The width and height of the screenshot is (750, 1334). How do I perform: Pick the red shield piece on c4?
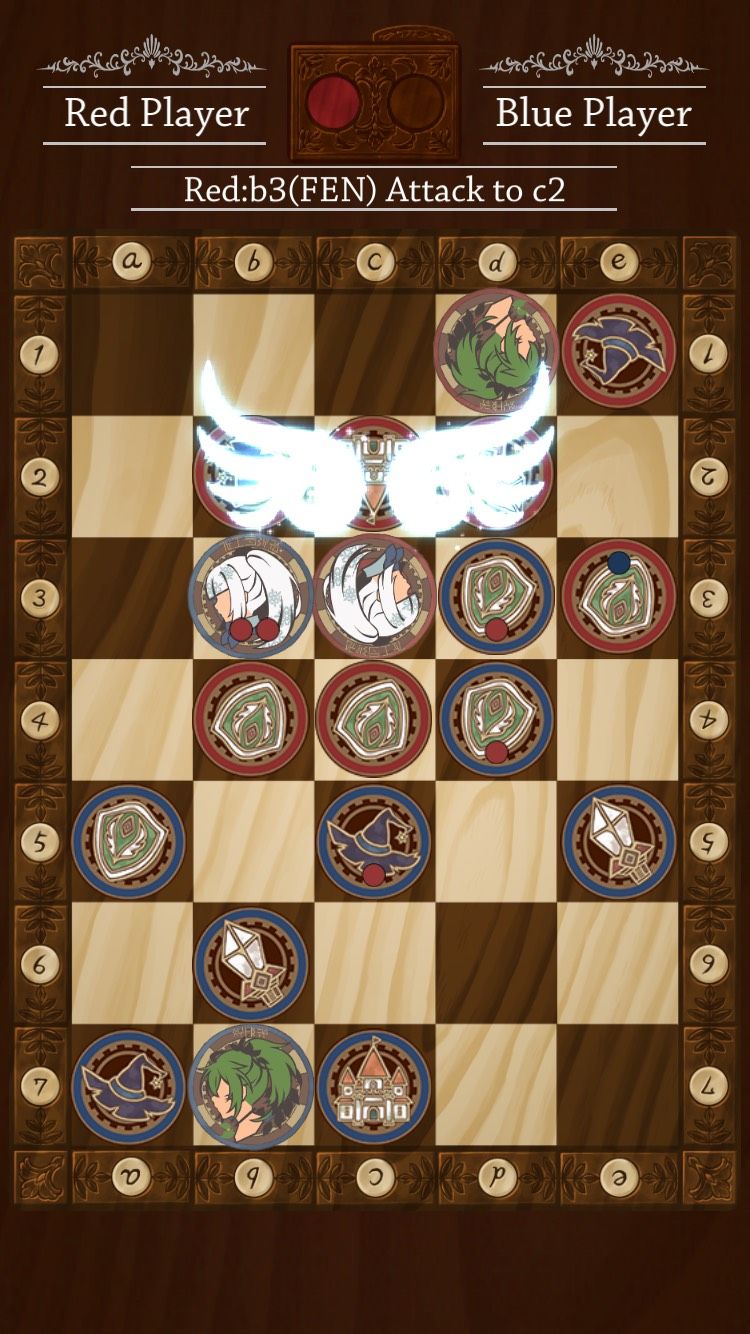(x=374, y=719)
